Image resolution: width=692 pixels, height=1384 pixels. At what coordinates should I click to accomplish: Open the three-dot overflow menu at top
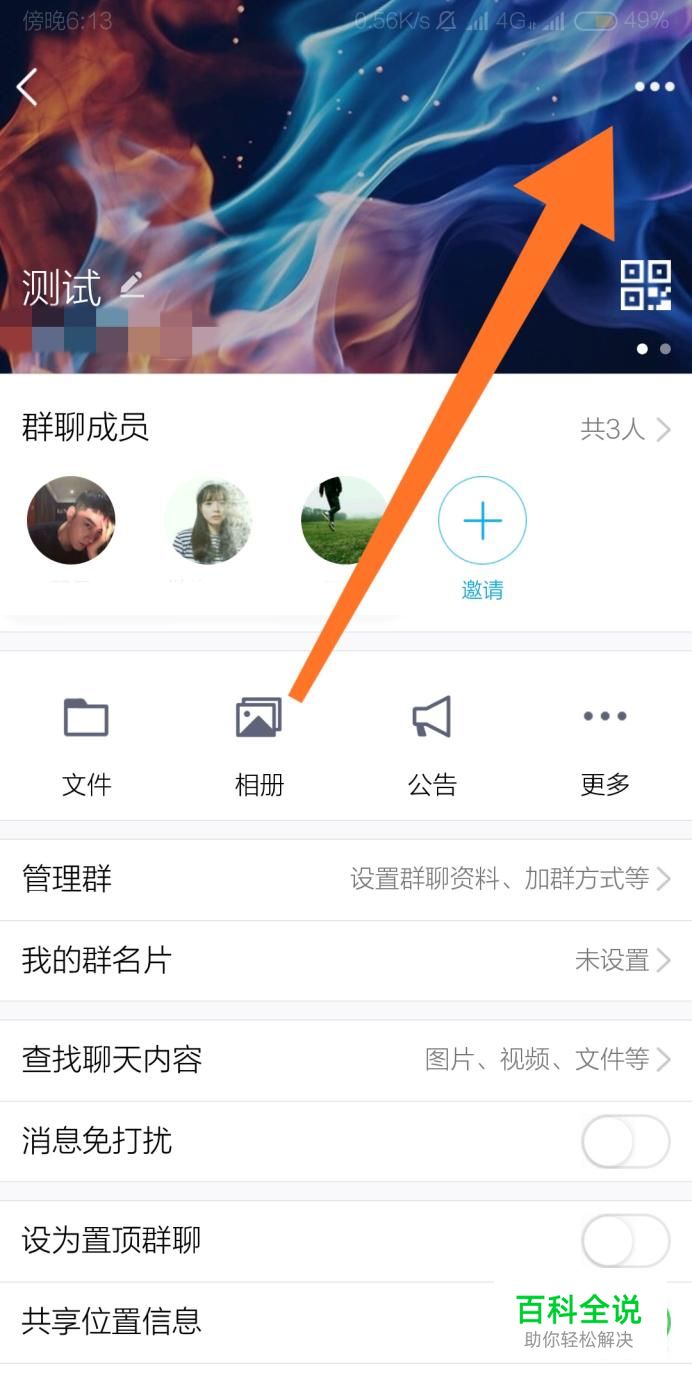point(654,87)
